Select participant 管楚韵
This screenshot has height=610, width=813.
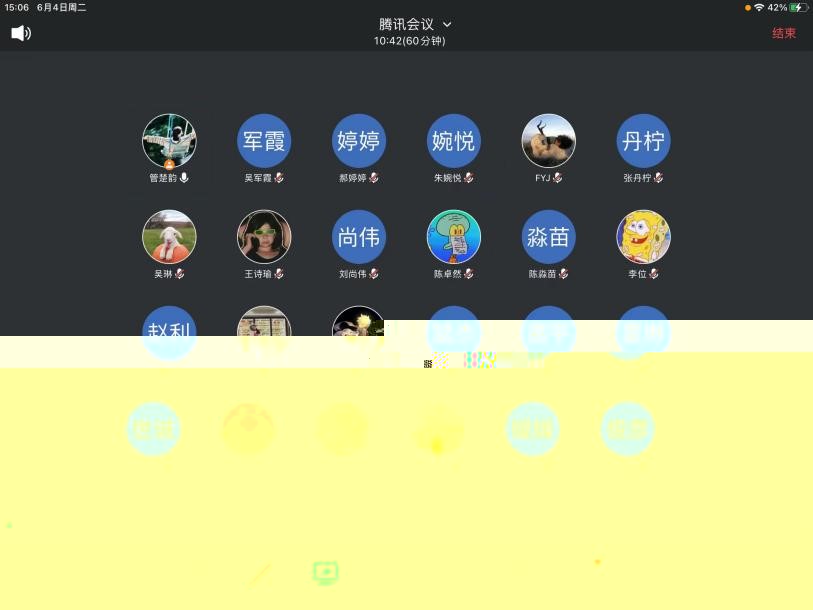point(169,141)
